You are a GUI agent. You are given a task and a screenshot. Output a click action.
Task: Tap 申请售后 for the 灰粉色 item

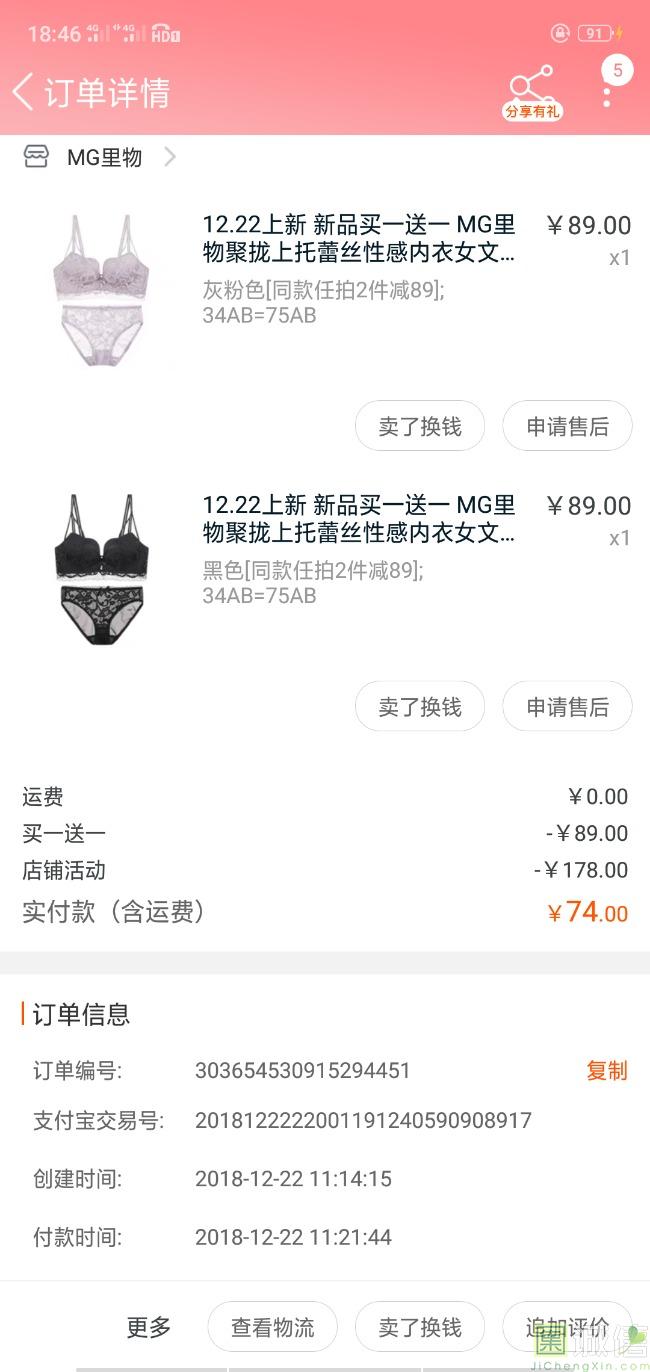(x=567, y=427)
